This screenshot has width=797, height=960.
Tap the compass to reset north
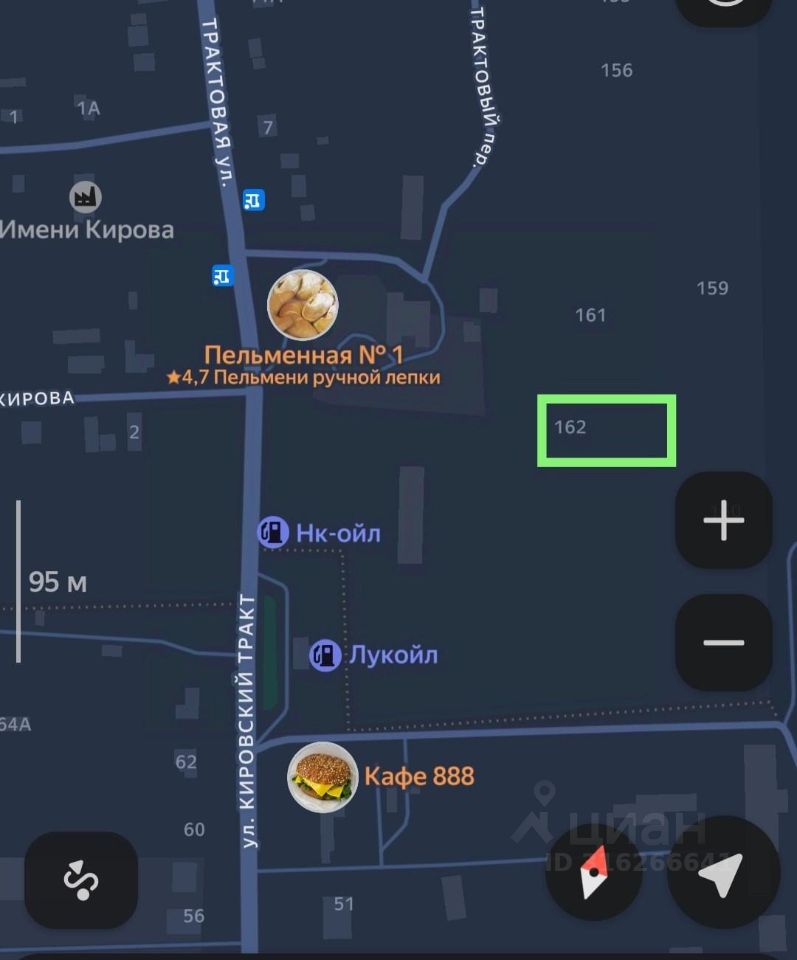click(x=594, y=875)
